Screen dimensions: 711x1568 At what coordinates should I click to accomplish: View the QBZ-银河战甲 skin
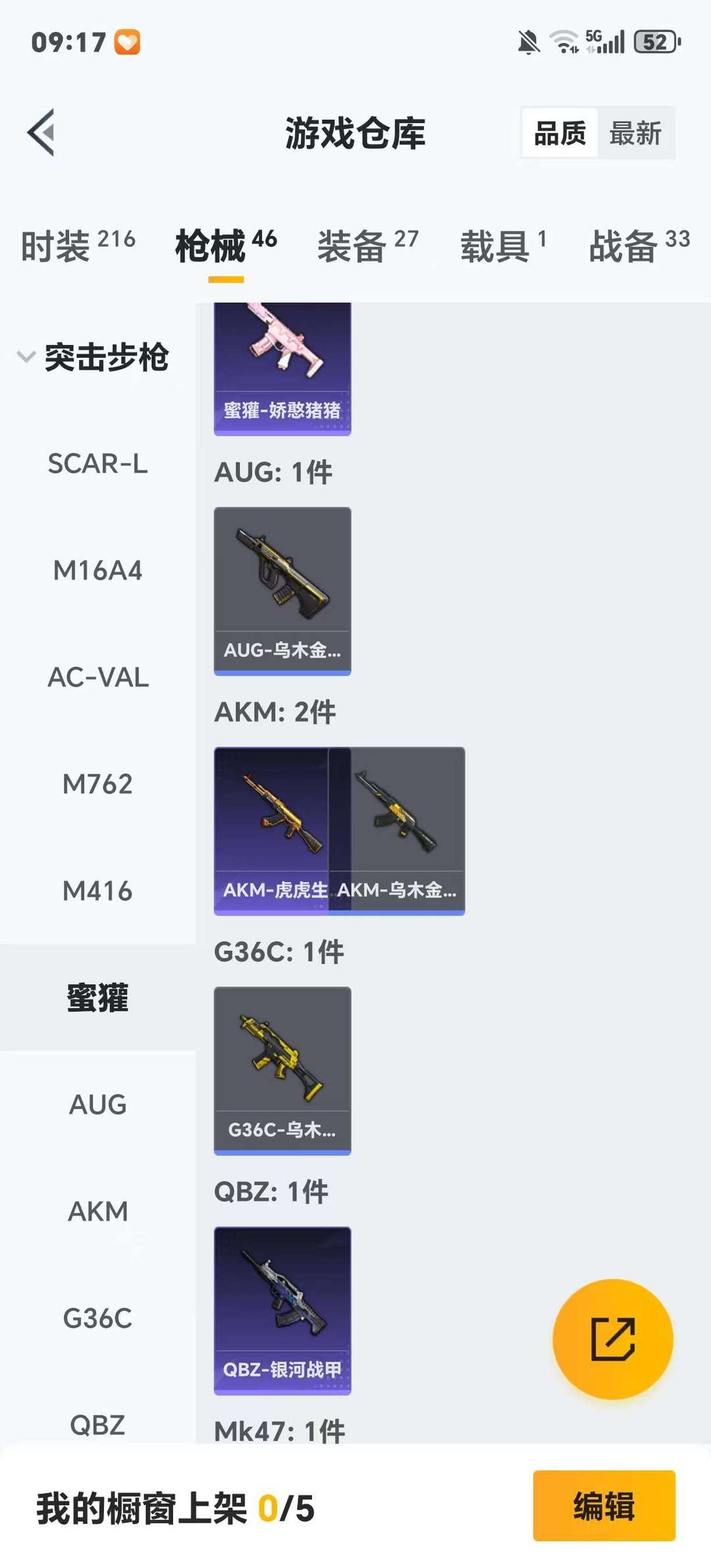(282, 1310)
